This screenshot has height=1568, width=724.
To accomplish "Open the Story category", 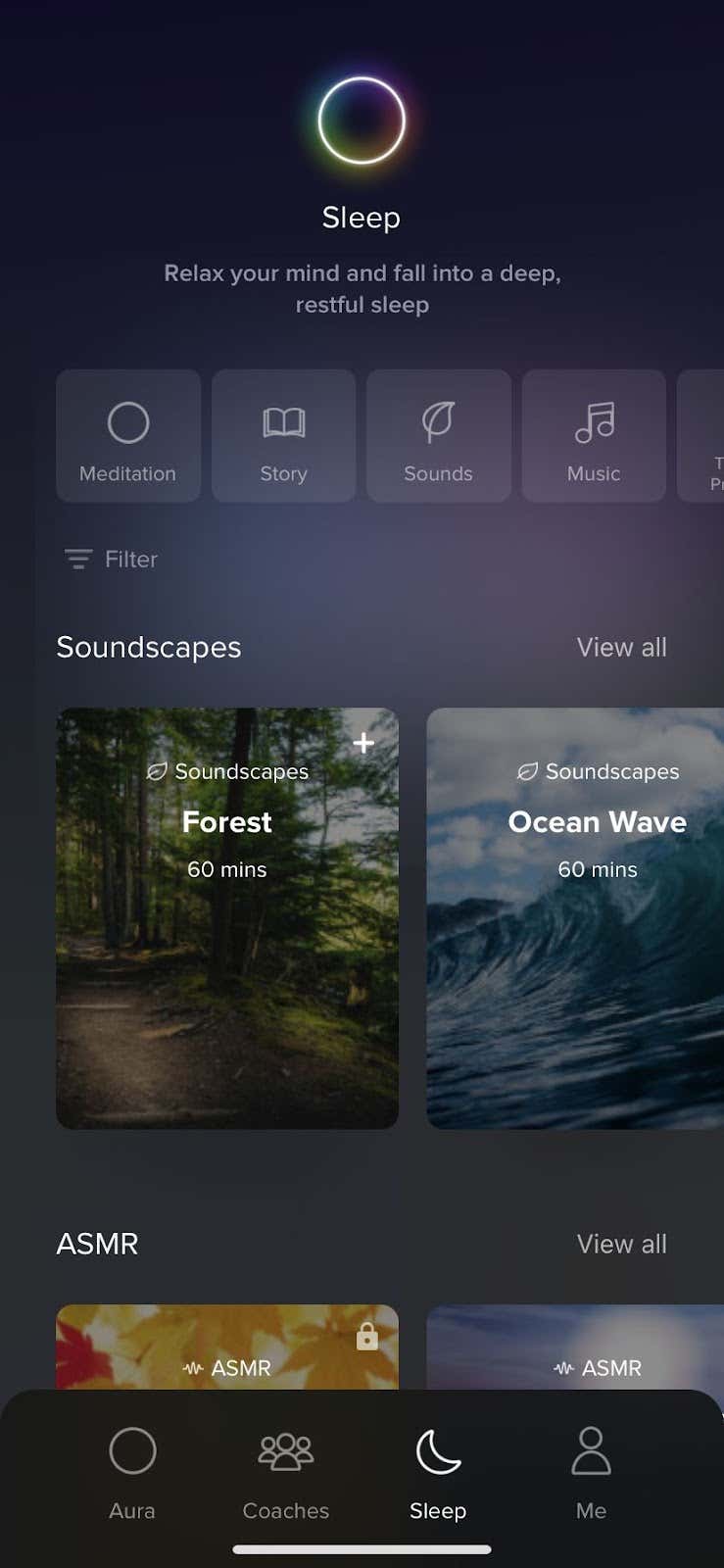I will [x=283, y=436].
